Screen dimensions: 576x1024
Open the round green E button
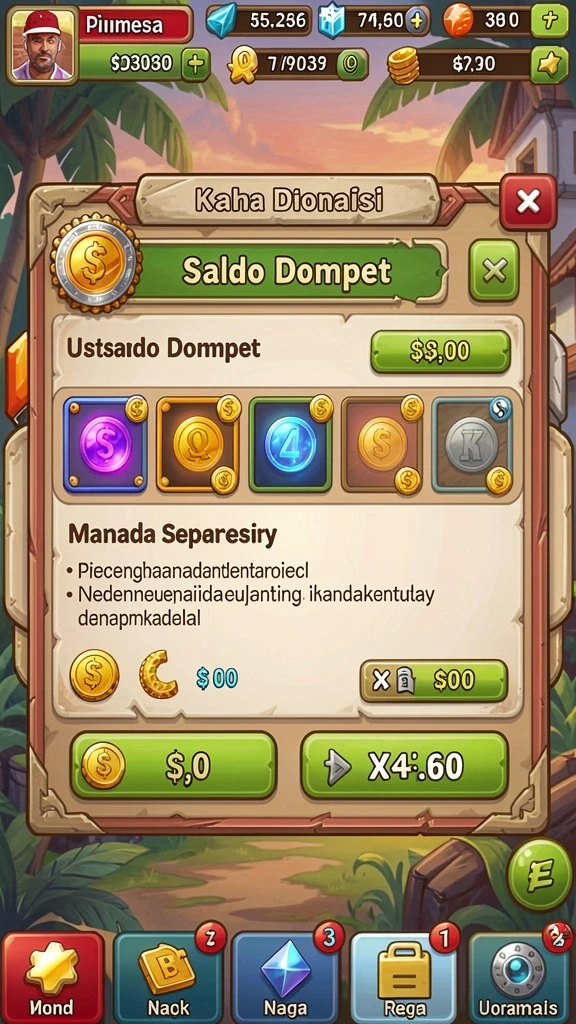pyautogui.click(x=539, y=874)
